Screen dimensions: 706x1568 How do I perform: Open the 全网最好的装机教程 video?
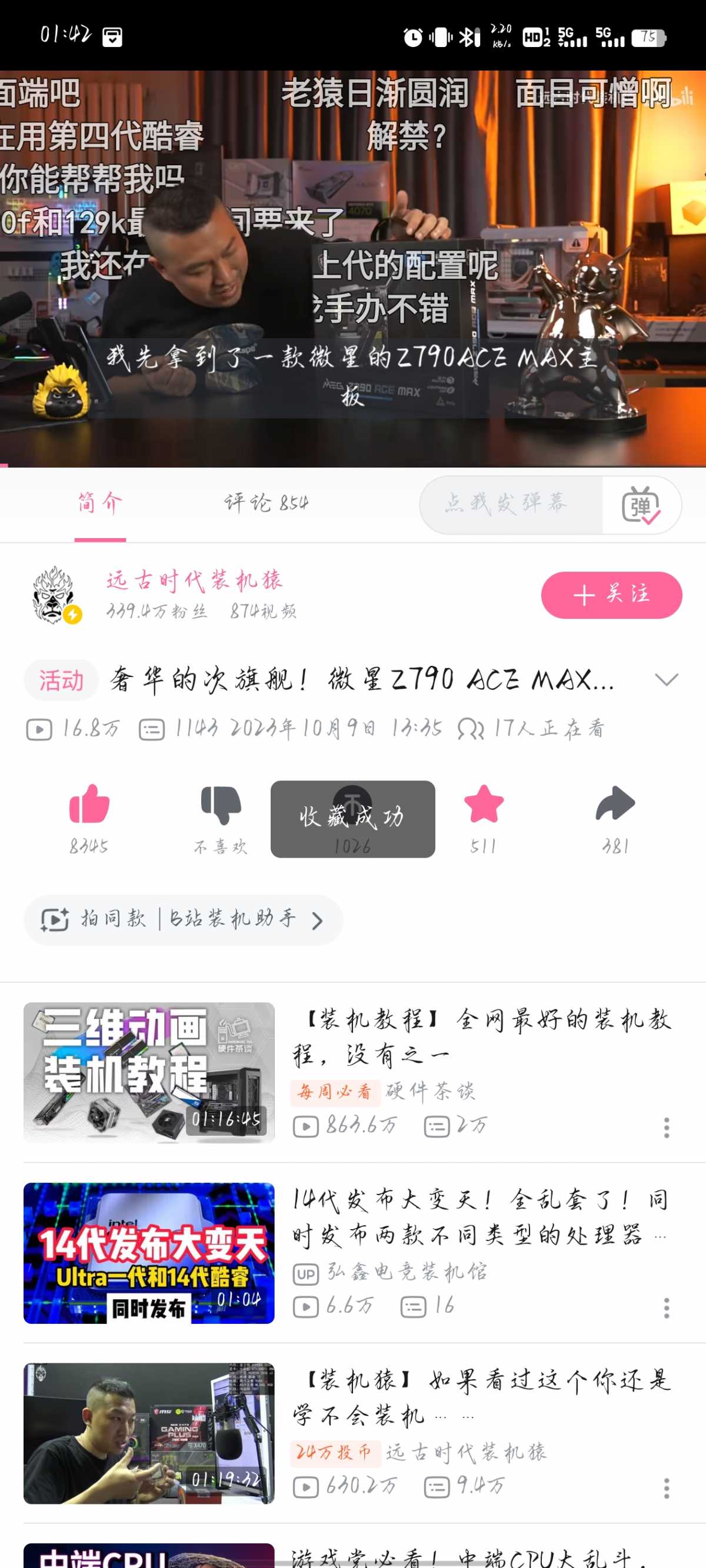point(481,1036)
